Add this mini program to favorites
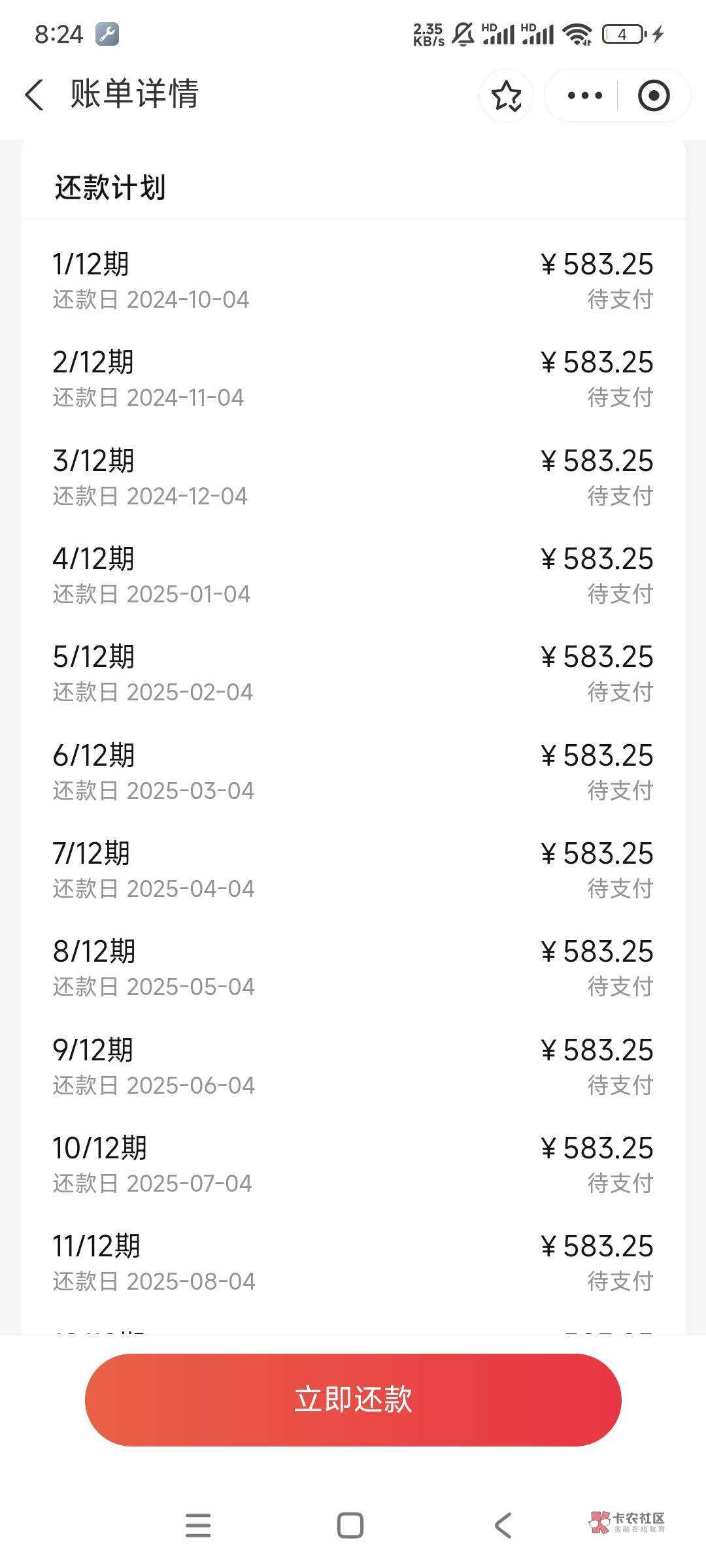 pos(506,95)
